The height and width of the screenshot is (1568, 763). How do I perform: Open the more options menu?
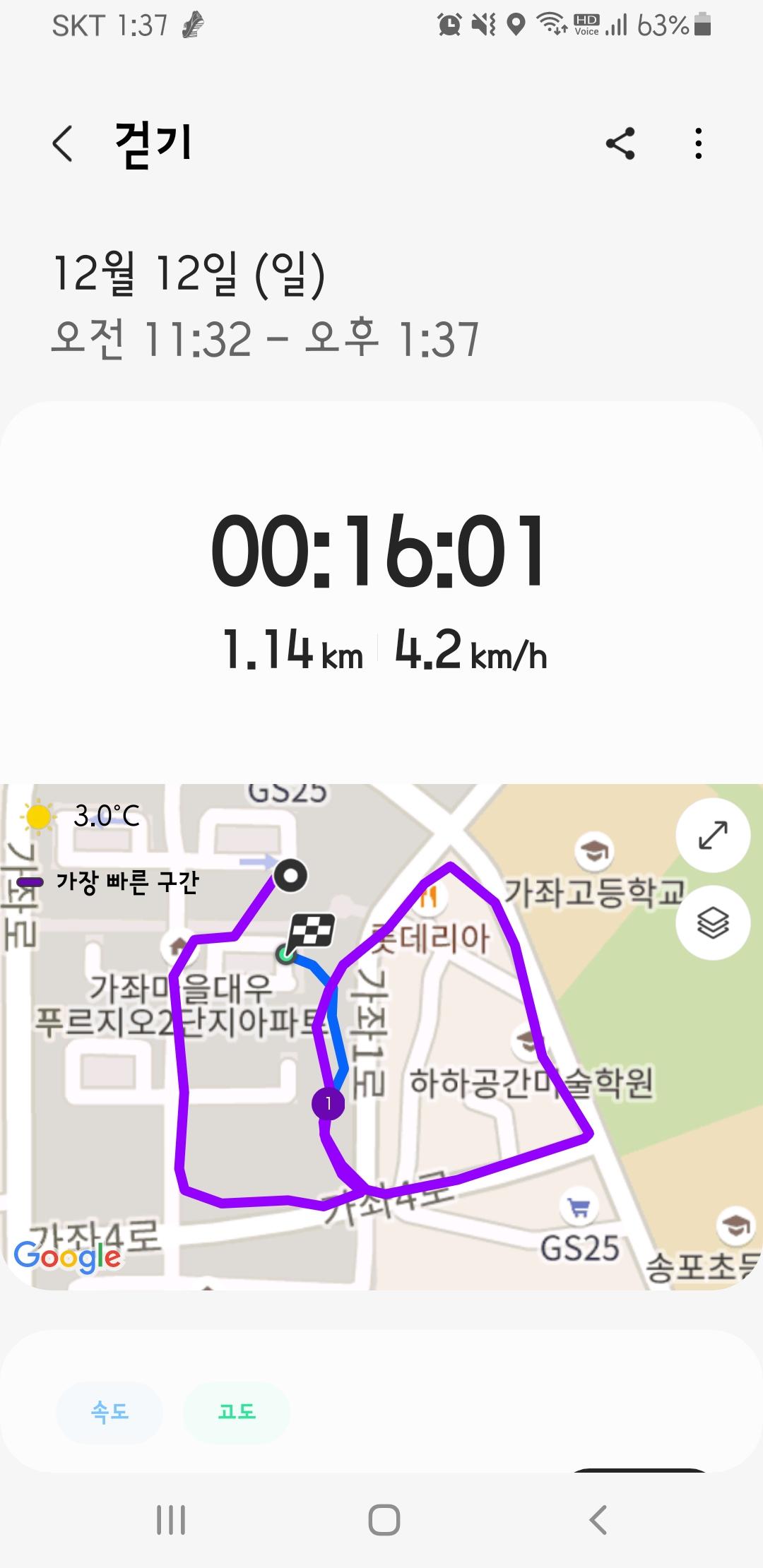pos(698,143)
